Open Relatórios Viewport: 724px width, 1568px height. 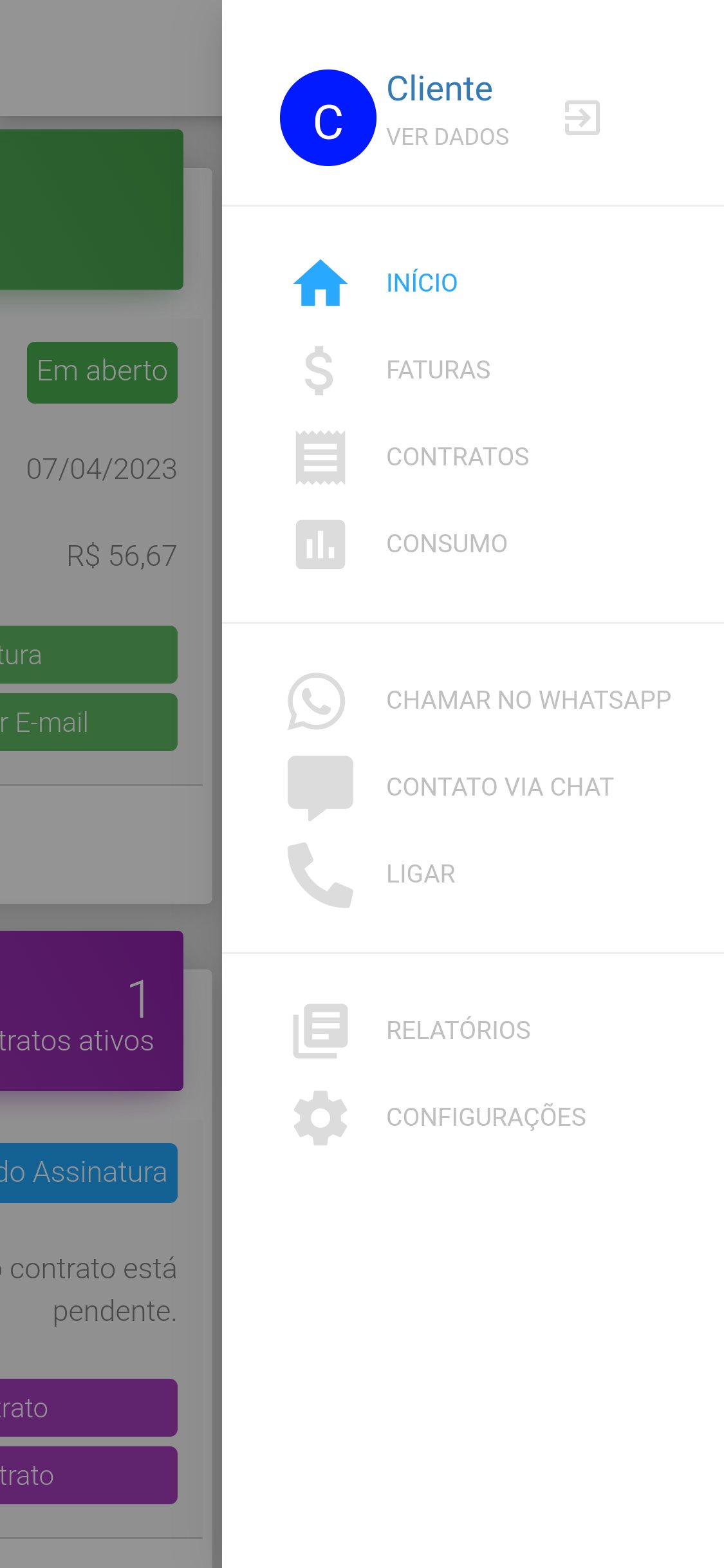coord(458,1031)
